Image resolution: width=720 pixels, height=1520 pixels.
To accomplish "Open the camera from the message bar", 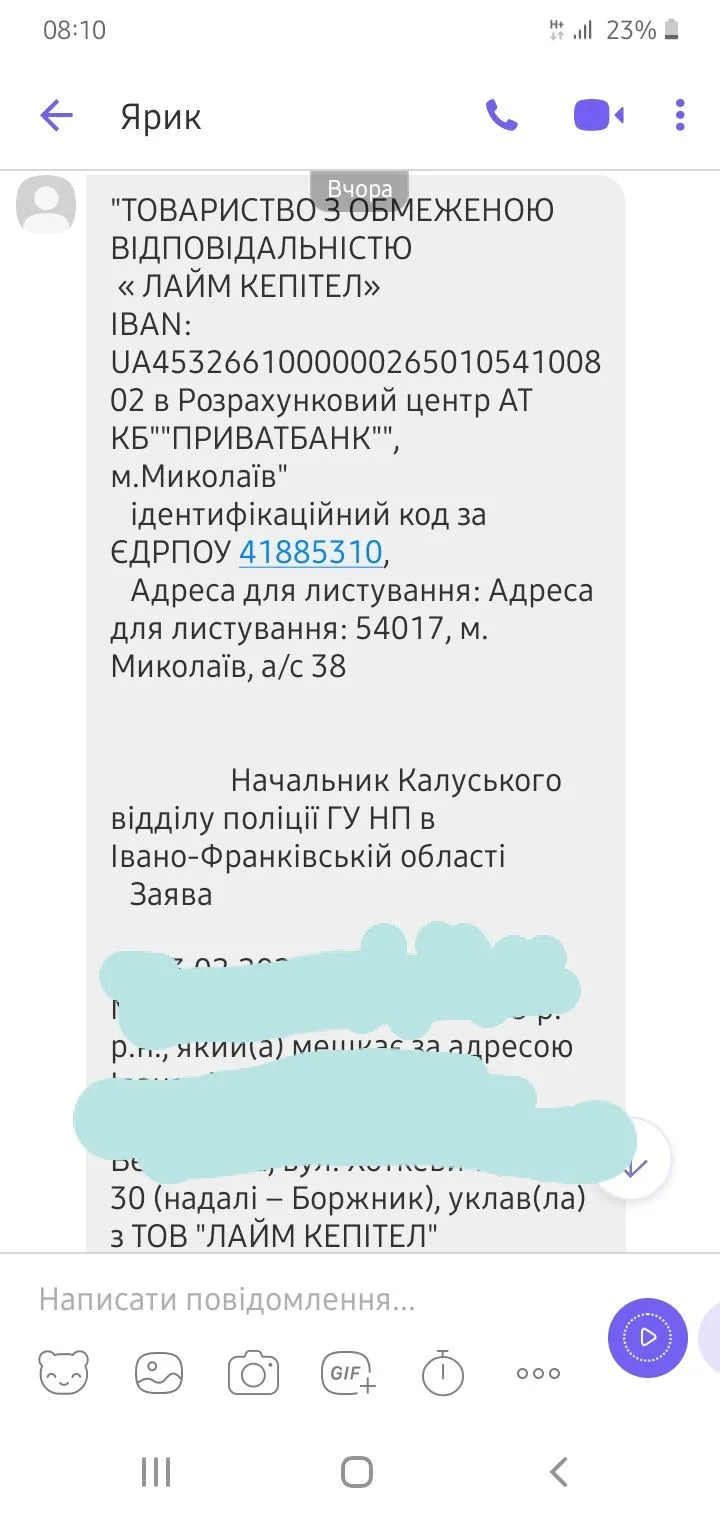I will tap(253, 1372).
